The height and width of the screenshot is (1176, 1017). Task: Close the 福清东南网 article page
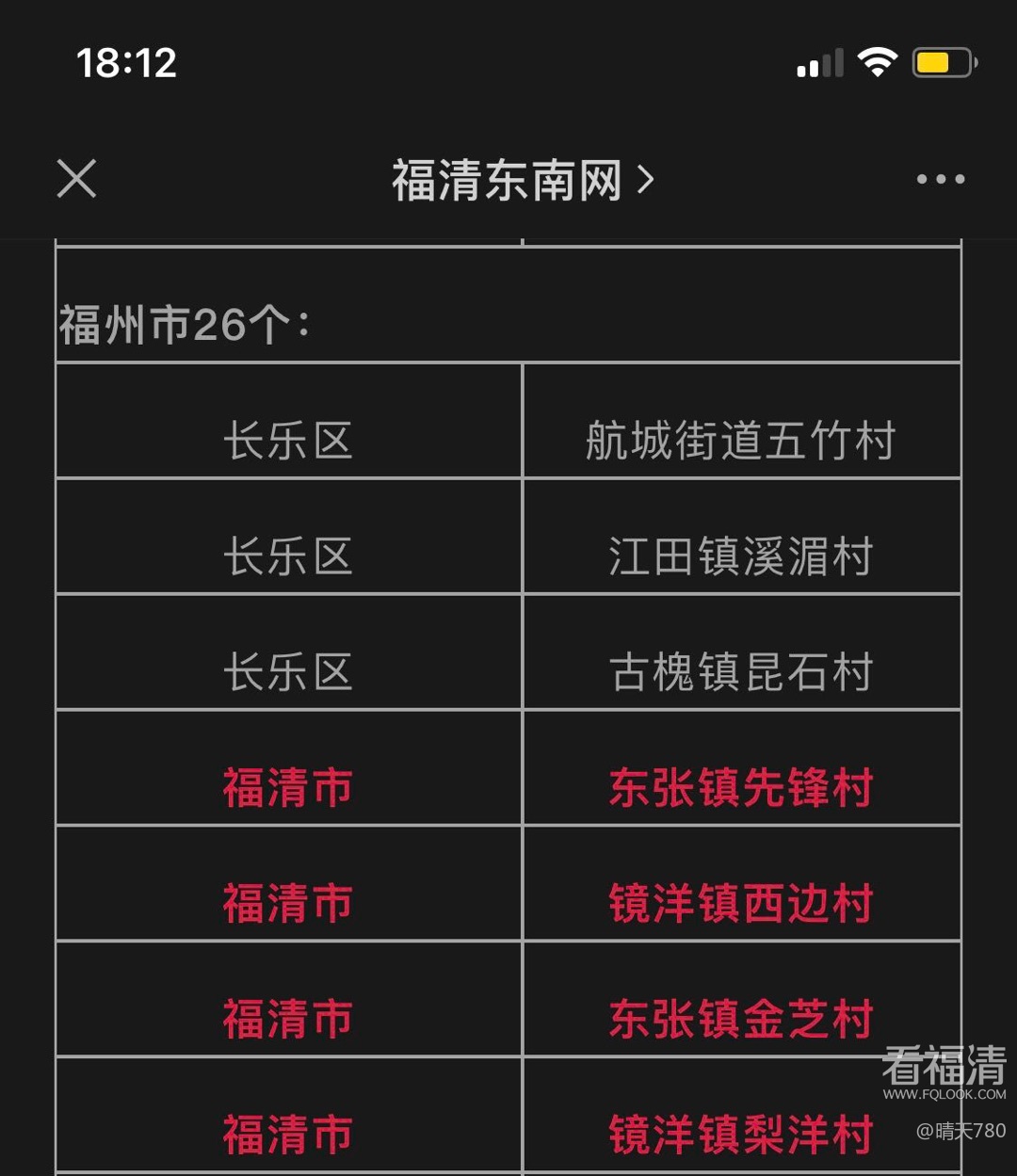[76, 179]
